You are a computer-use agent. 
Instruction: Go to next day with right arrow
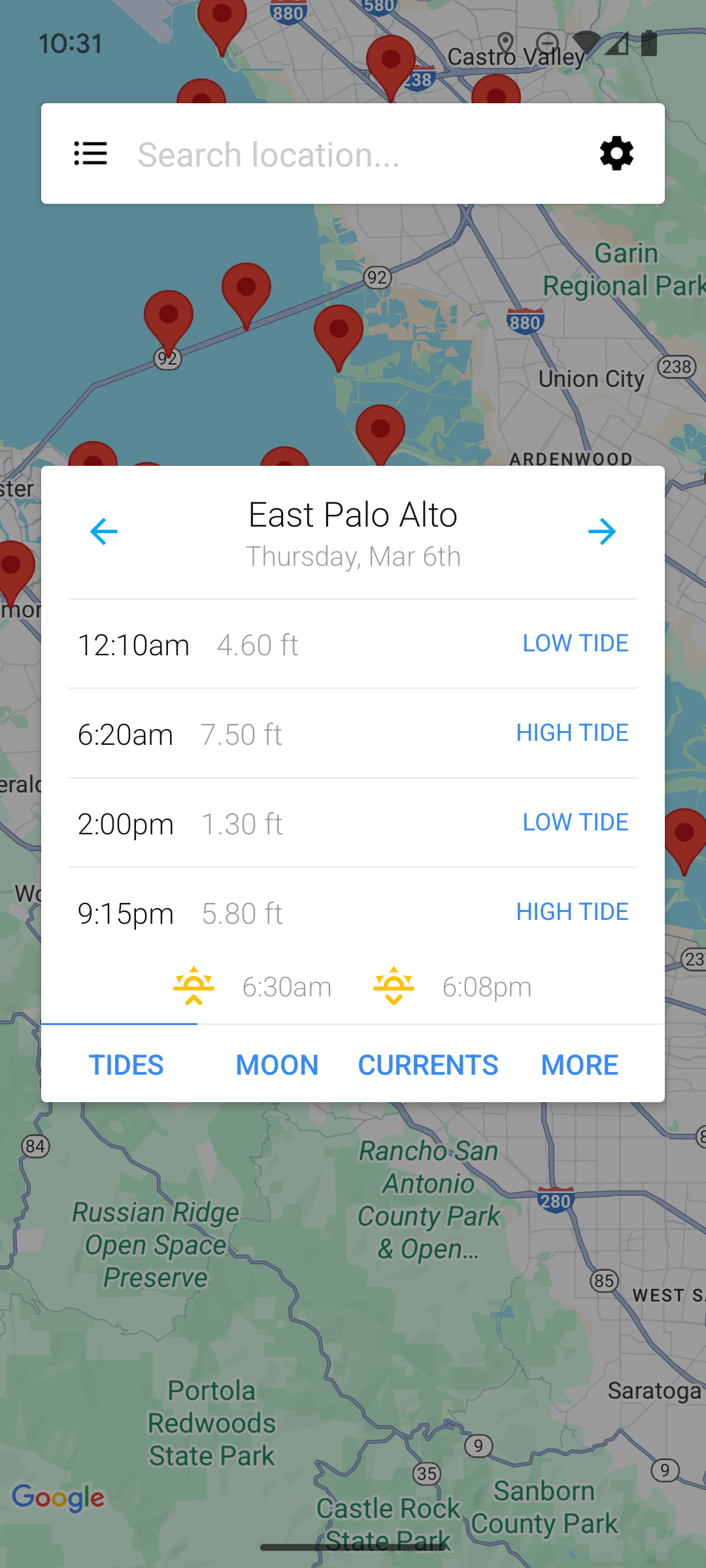tap(602, 532)
